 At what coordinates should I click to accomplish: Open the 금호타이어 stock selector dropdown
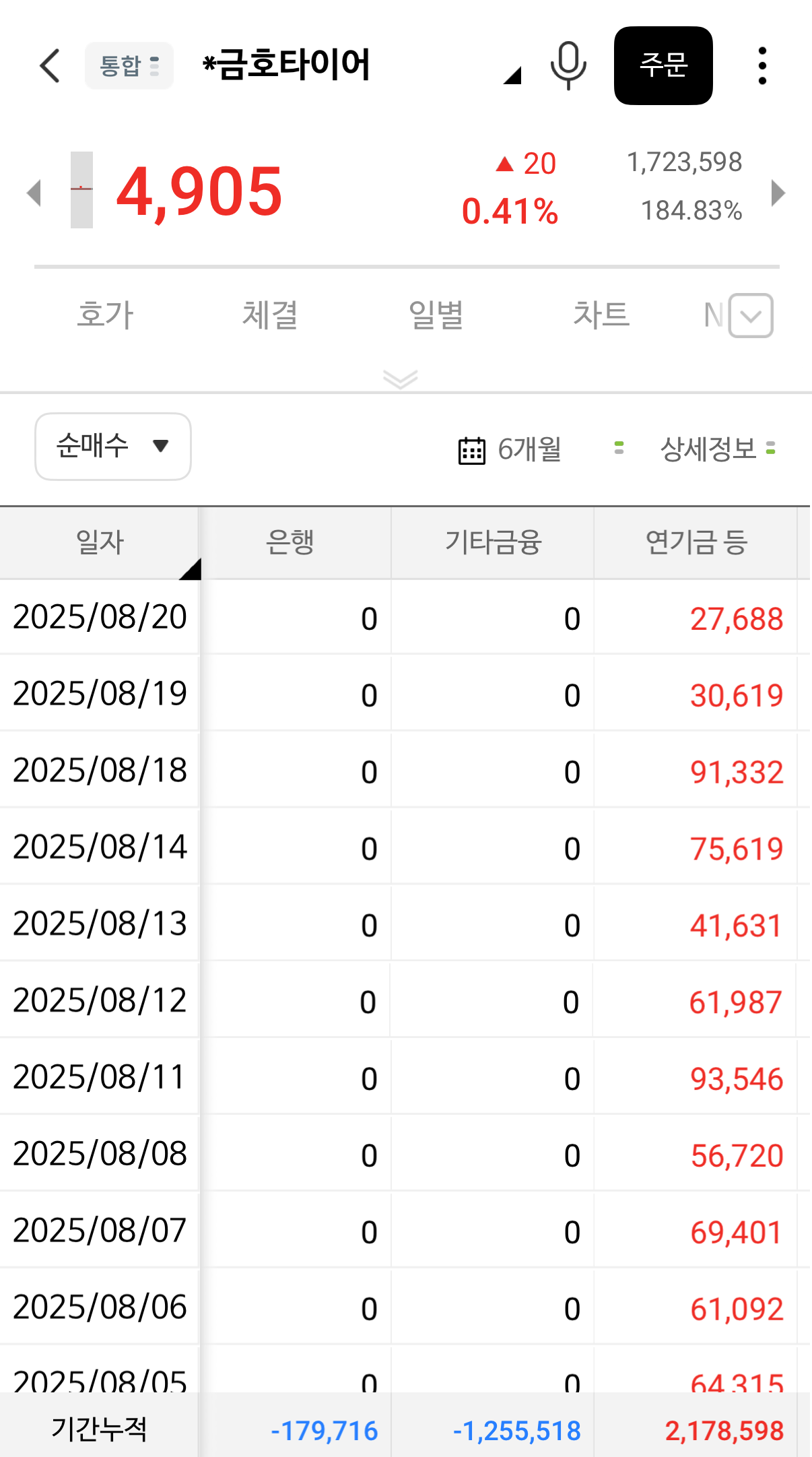[x=362, y=65]
